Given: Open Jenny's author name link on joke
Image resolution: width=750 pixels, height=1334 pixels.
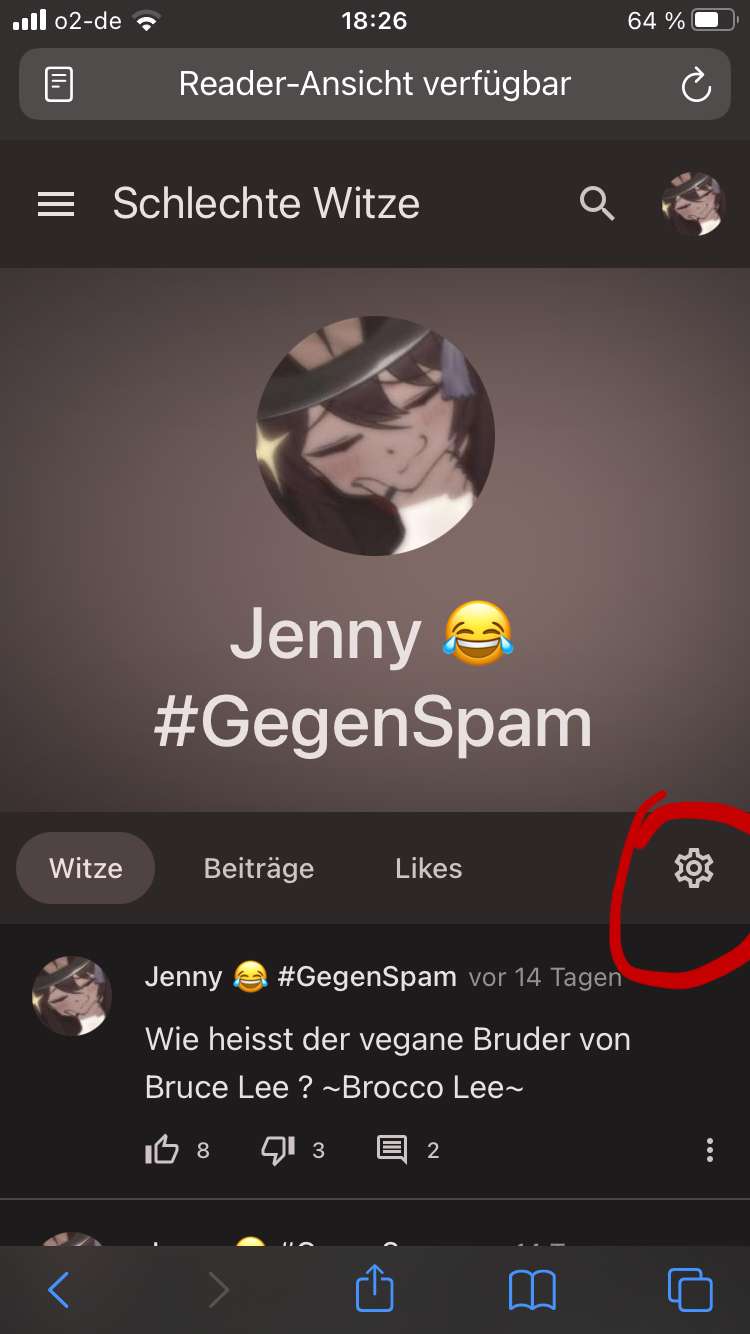Looking at the screenshot, I should click(x=300, y=976).
